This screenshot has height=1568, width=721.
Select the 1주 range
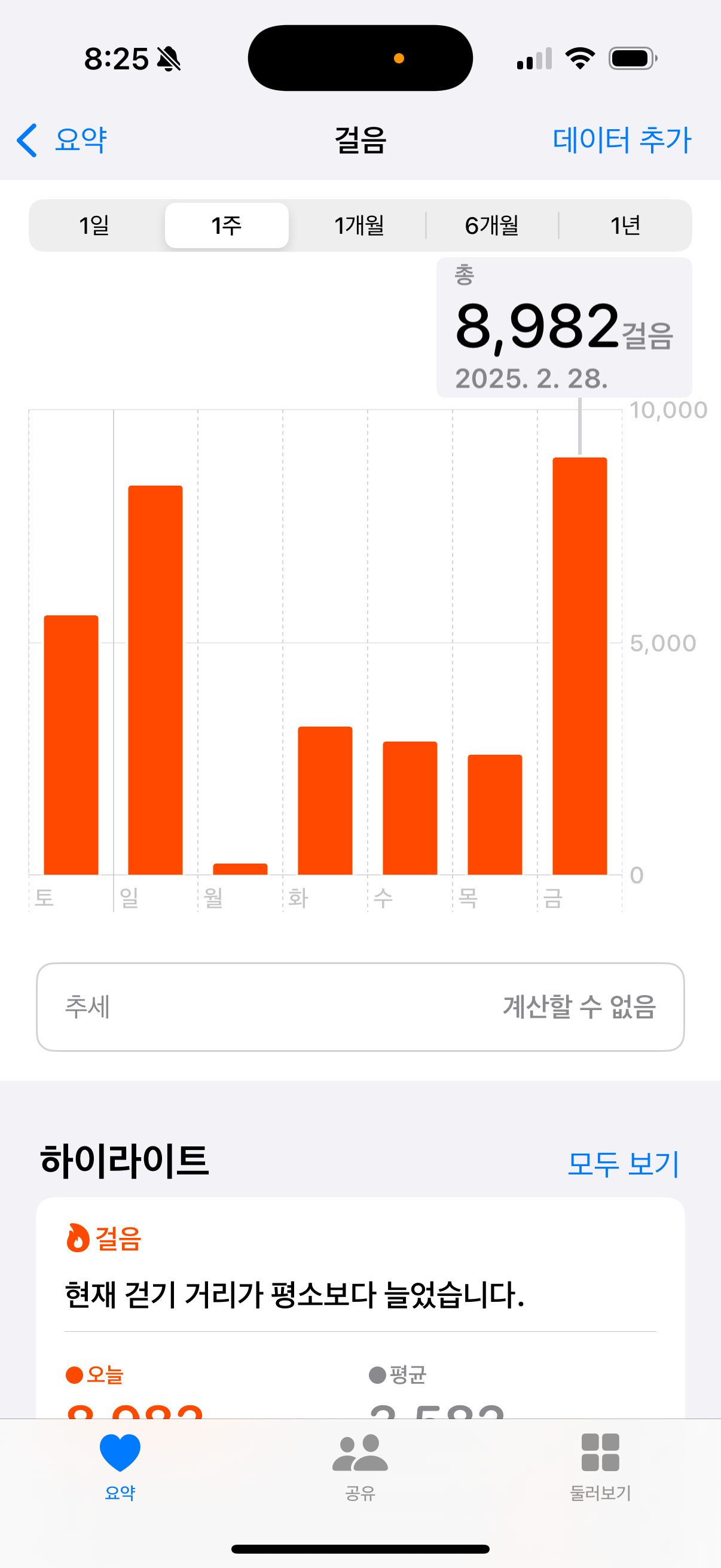click(x=227, y=226)
